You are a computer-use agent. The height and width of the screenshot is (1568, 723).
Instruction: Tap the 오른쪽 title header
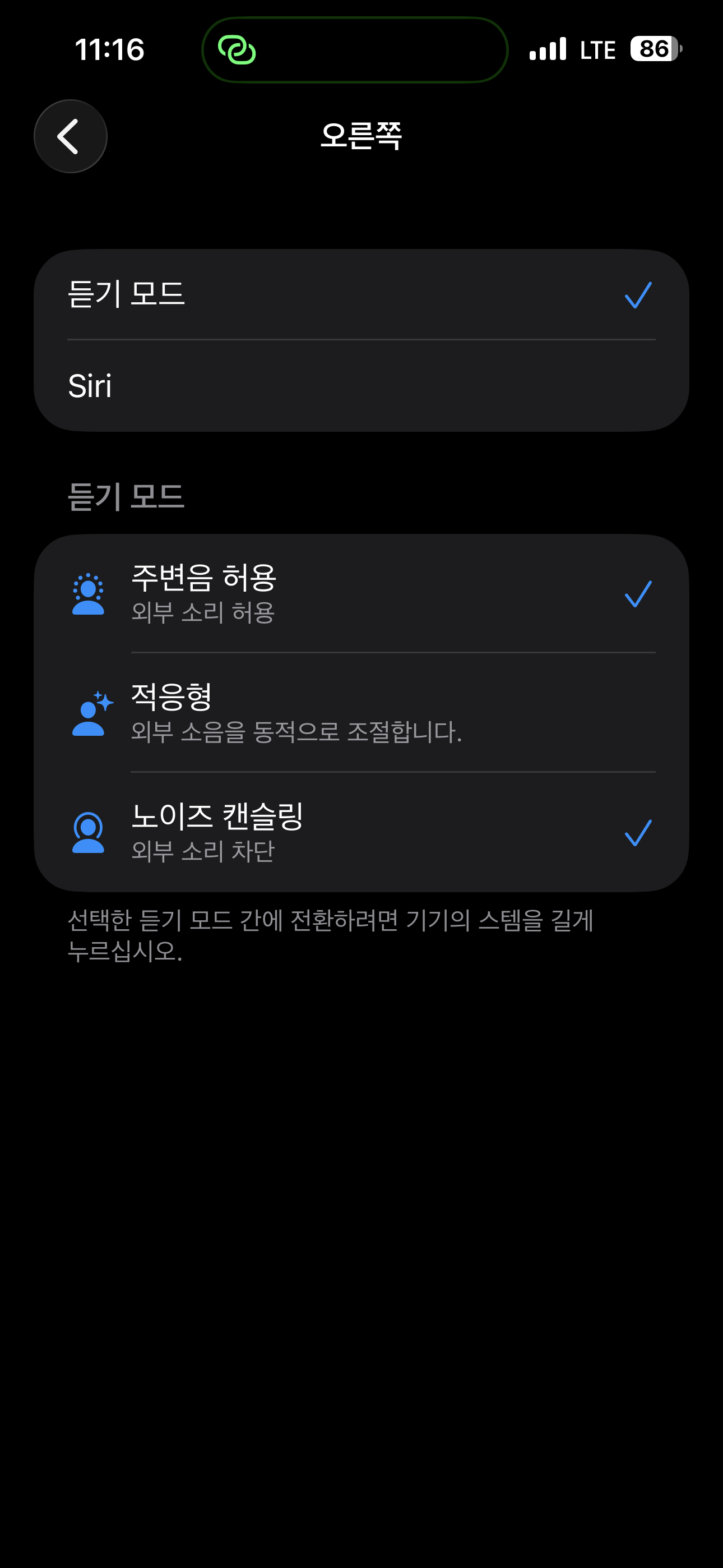(361, 135)
